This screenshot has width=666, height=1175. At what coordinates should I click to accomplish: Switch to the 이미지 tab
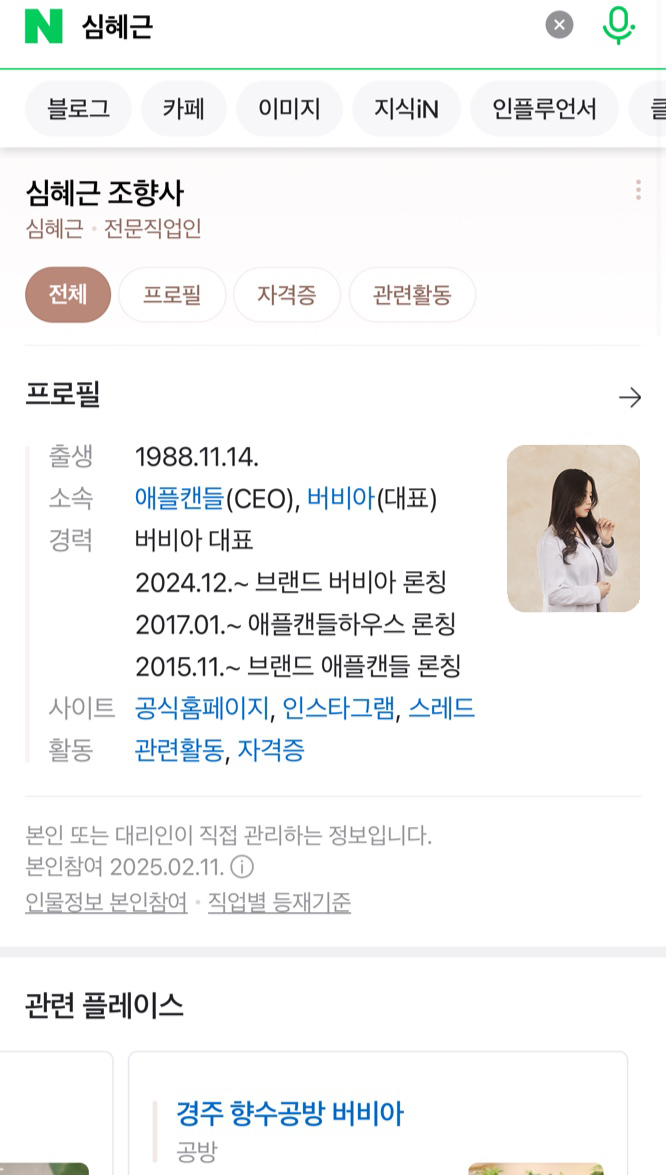(289, 108)
